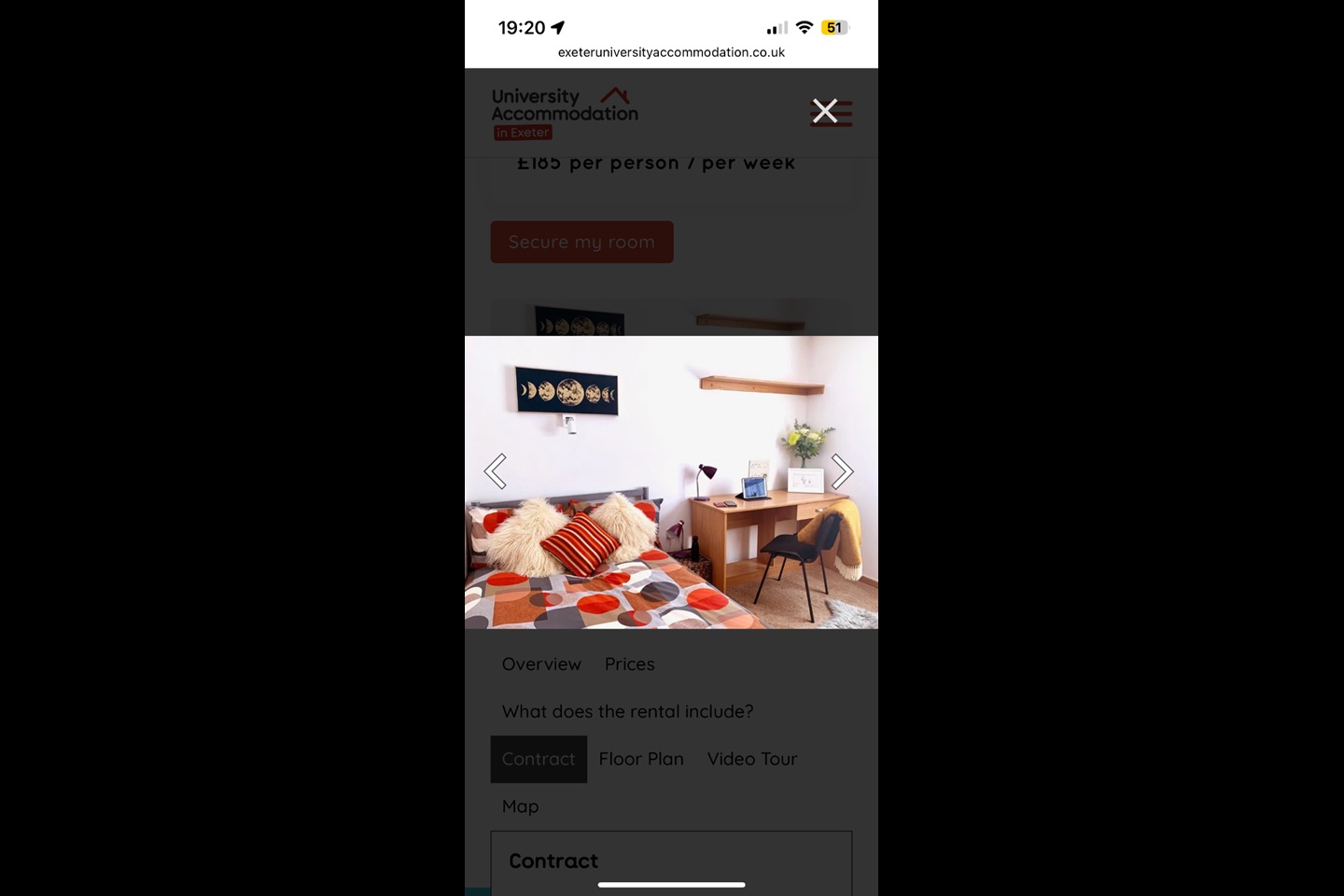Close the image lightbox overlay

[x=825, y=111]
